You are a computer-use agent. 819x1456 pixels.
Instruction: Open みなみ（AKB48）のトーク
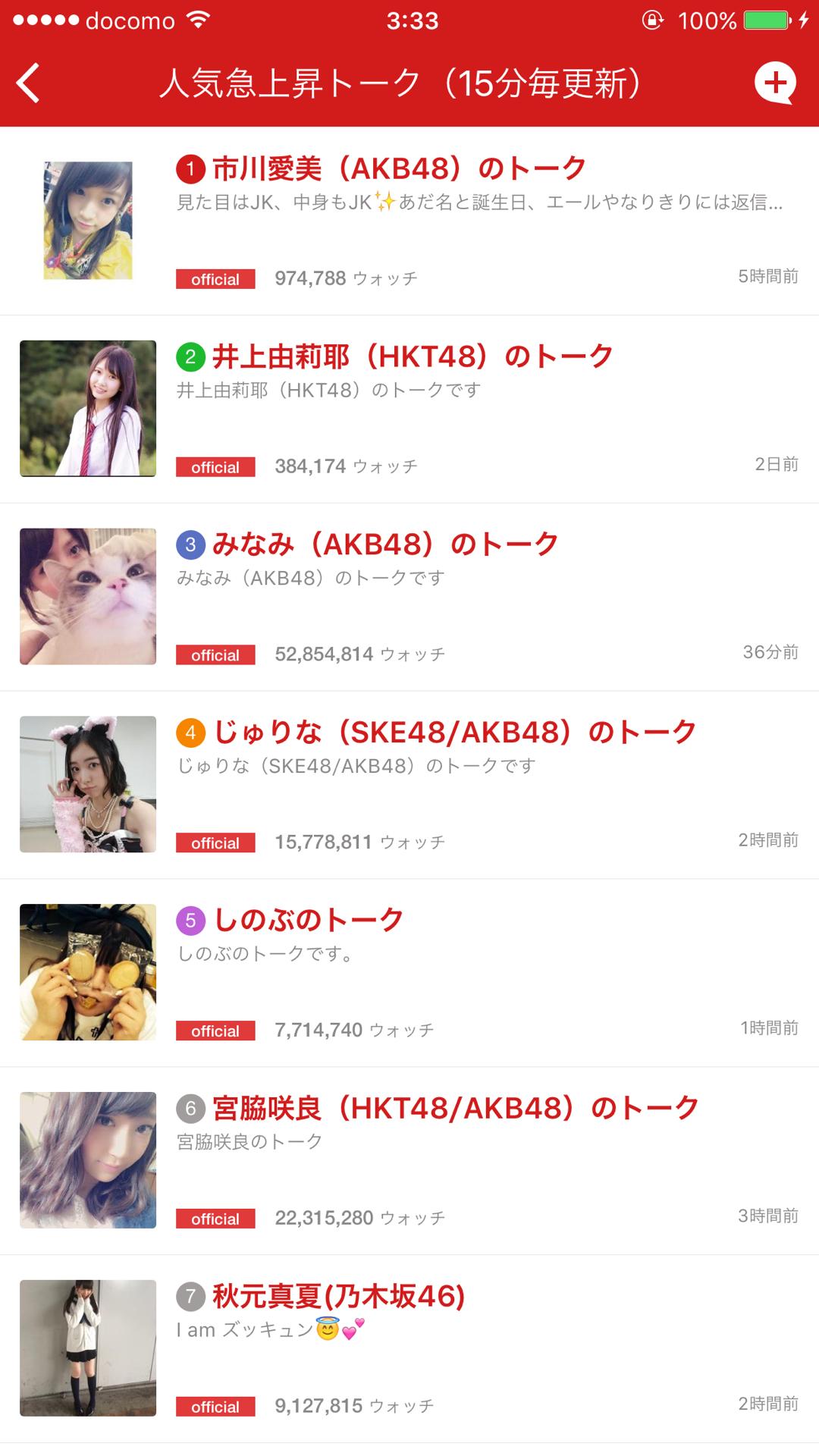coord(385,544)
